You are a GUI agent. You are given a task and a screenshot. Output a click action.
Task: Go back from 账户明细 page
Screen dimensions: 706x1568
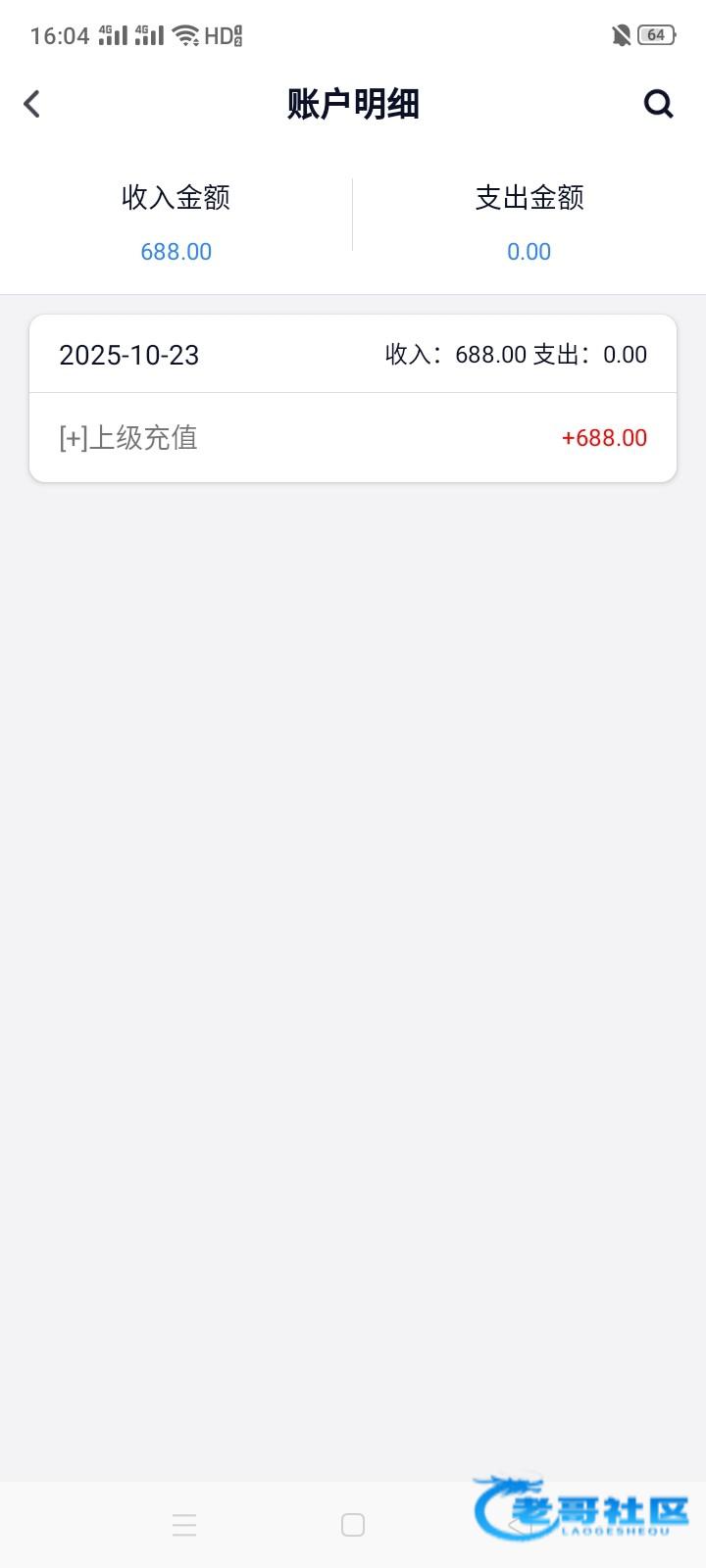click(x=32, y=104)
